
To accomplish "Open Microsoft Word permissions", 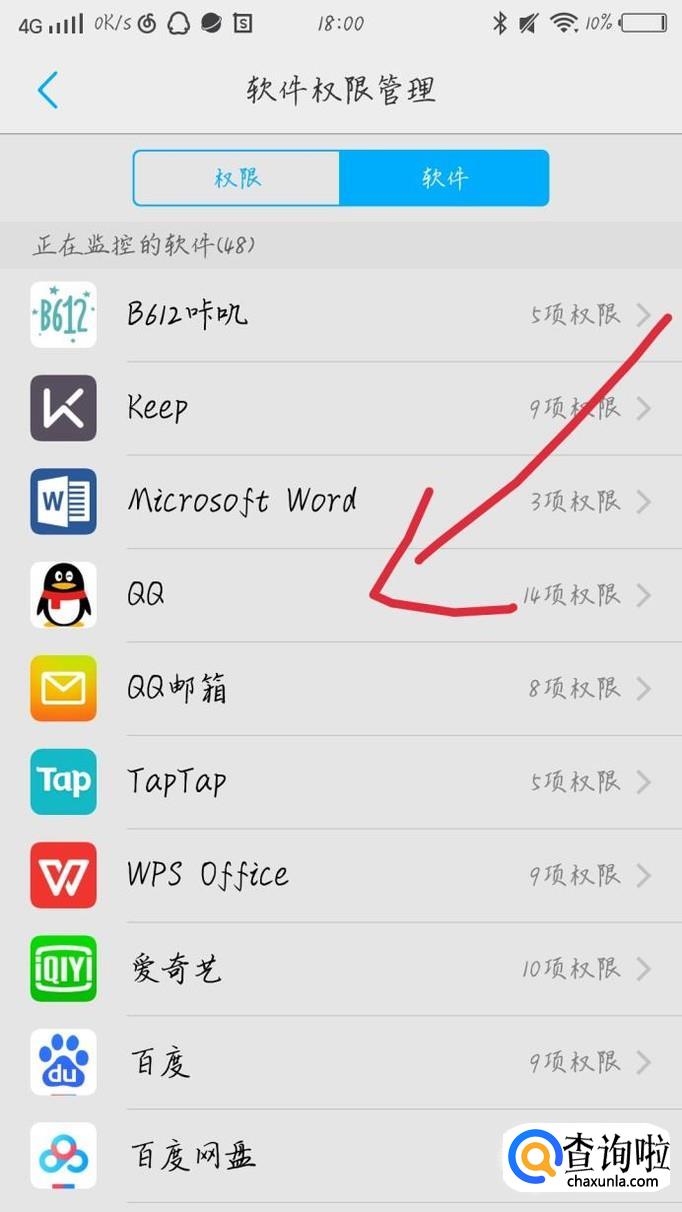I will tap(340, 501).
